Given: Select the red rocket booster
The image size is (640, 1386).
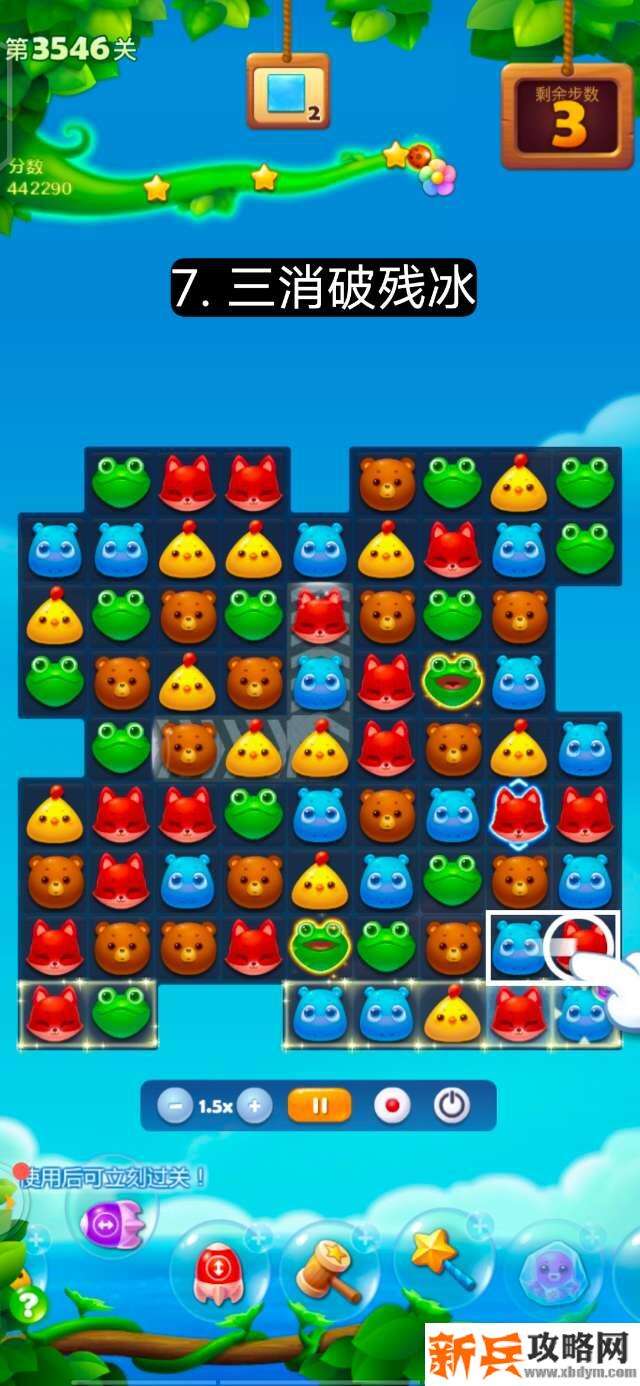Looking at the screenshot, I should [x=218, y=1272].
